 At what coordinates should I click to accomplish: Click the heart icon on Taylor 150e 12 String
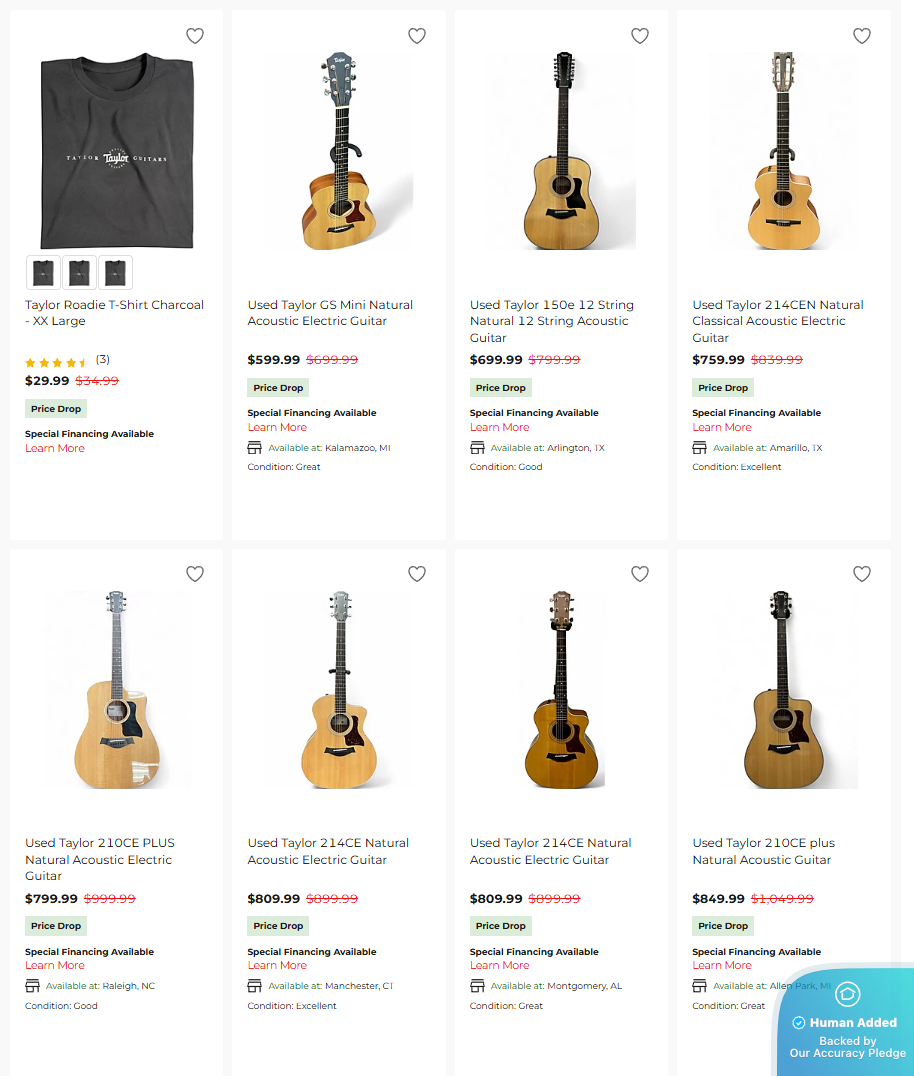[x=639, y=35]
